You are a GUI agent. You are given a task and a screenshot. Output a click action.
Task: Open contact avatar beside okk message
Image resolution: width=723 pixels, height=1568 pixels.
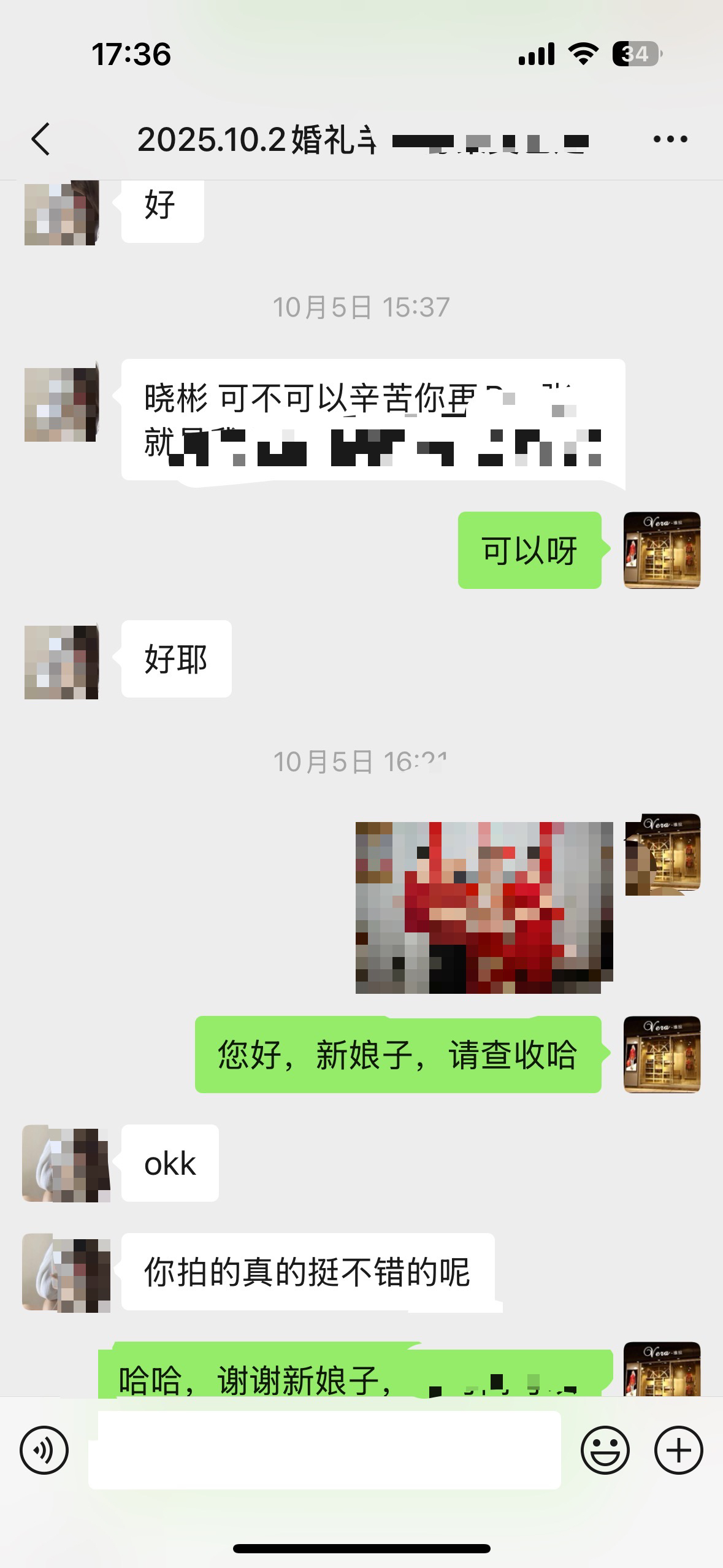click(66, 1163)
